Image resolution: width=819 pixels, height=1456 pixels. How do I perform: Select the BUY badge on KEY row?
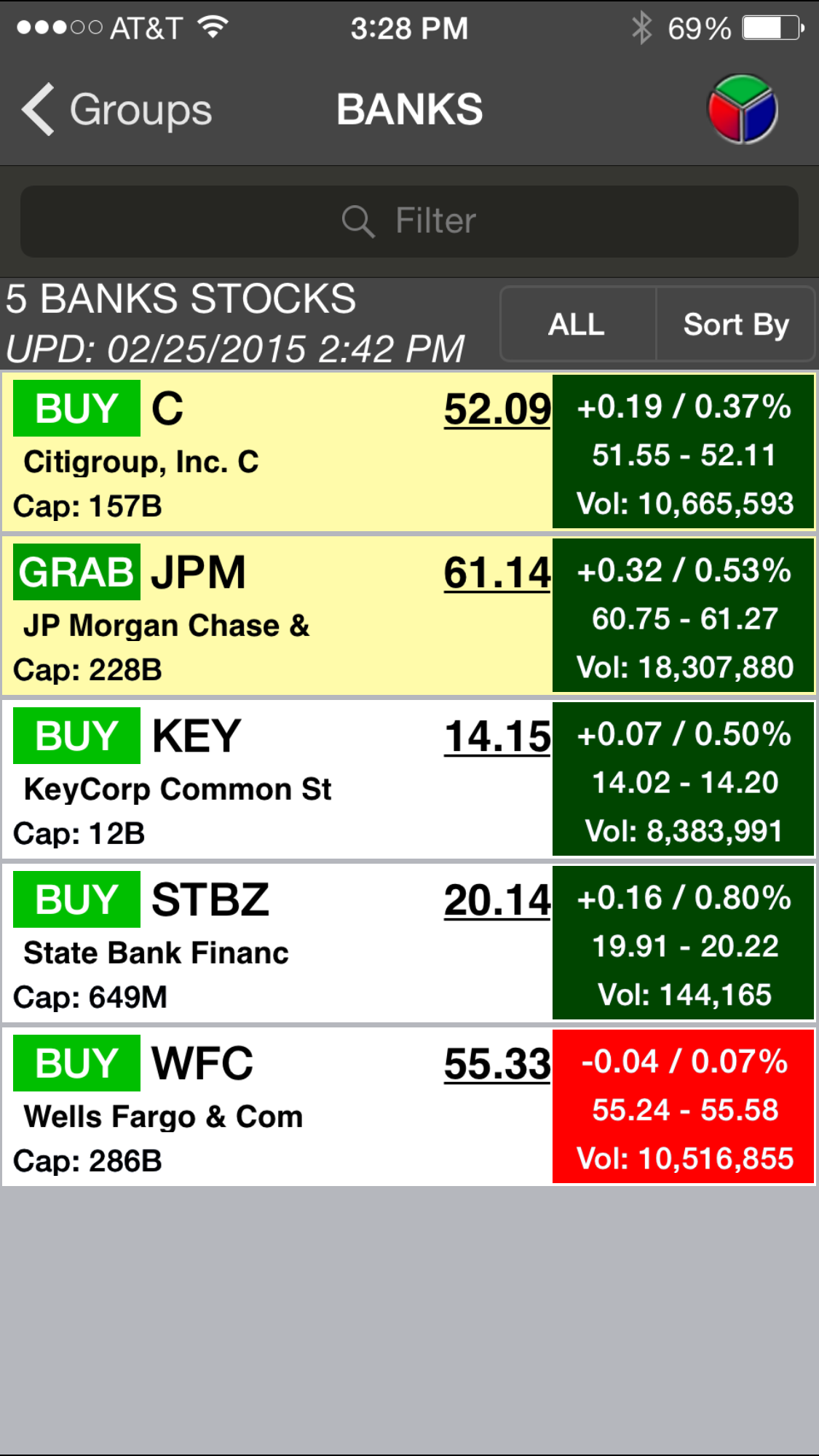(76, 736)
